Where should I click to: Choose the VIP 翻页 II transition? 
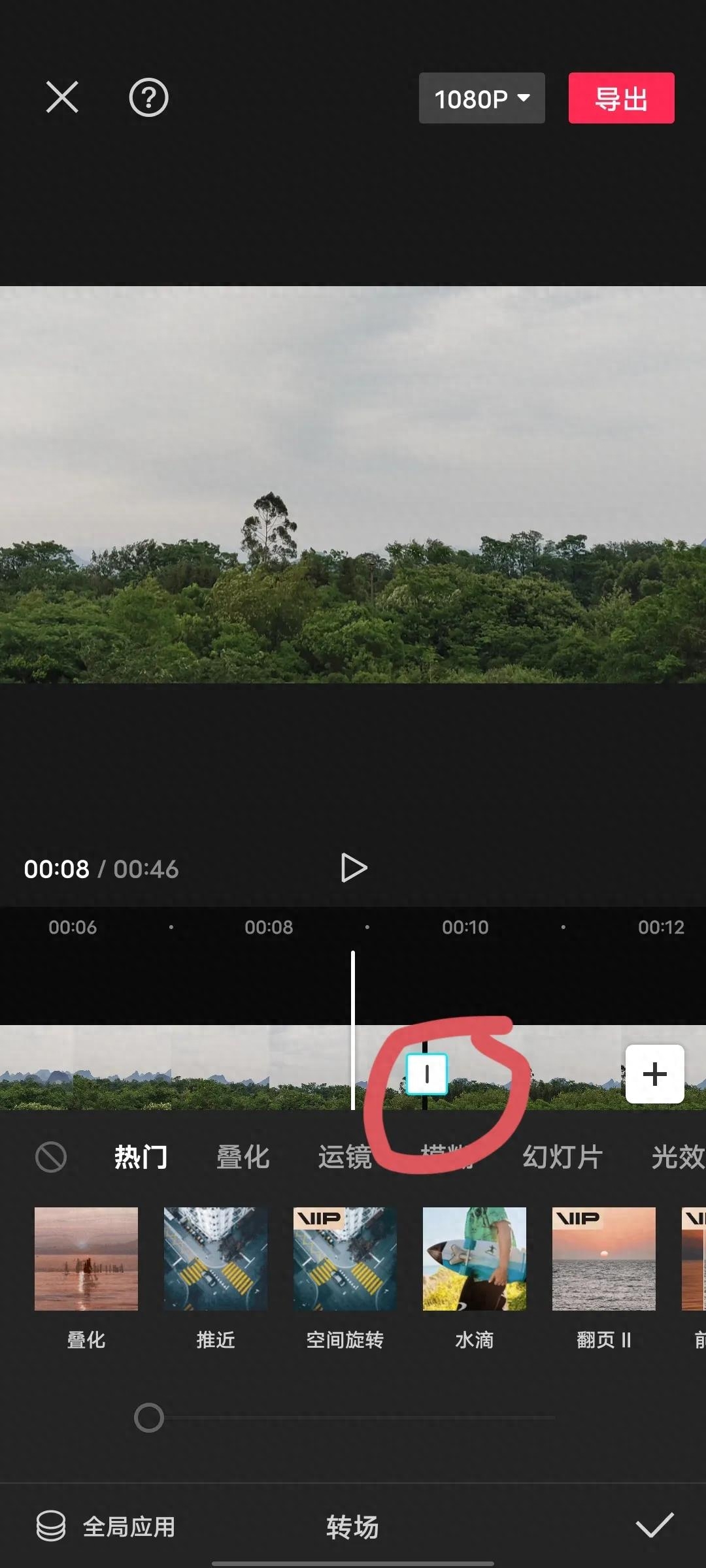click(604, 1258)
